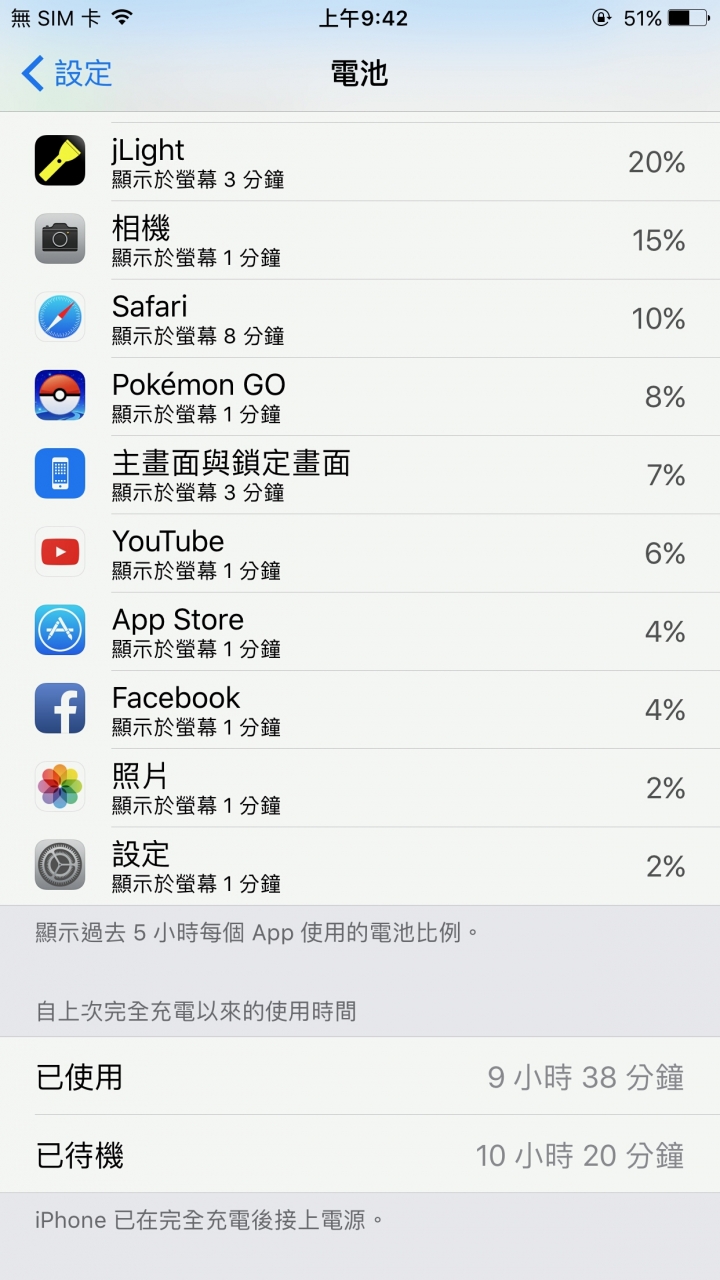Select the Pokémon GO usage row
720x1280 pixels.
(360, 396)
